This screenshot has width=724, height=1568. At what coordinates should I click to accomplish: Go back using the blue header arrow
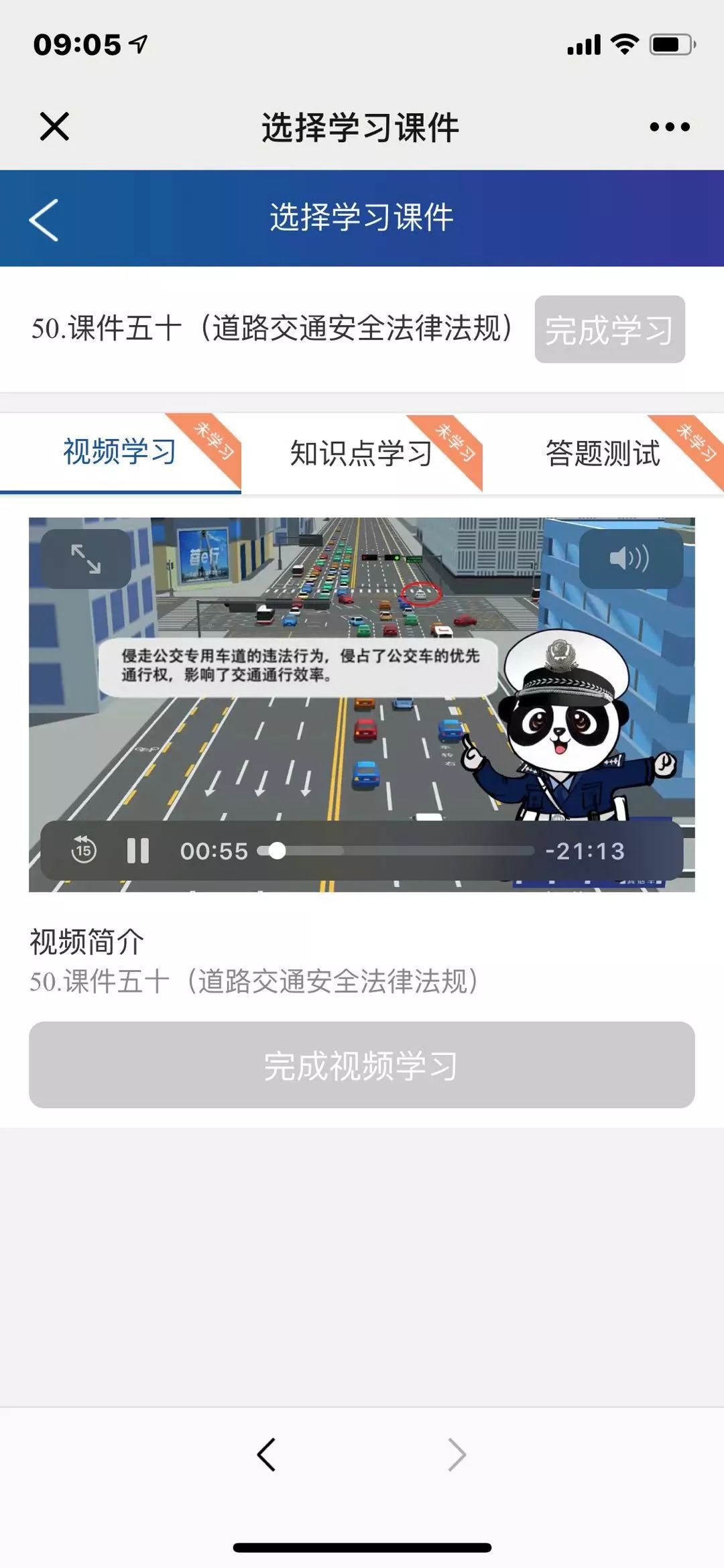44,219
